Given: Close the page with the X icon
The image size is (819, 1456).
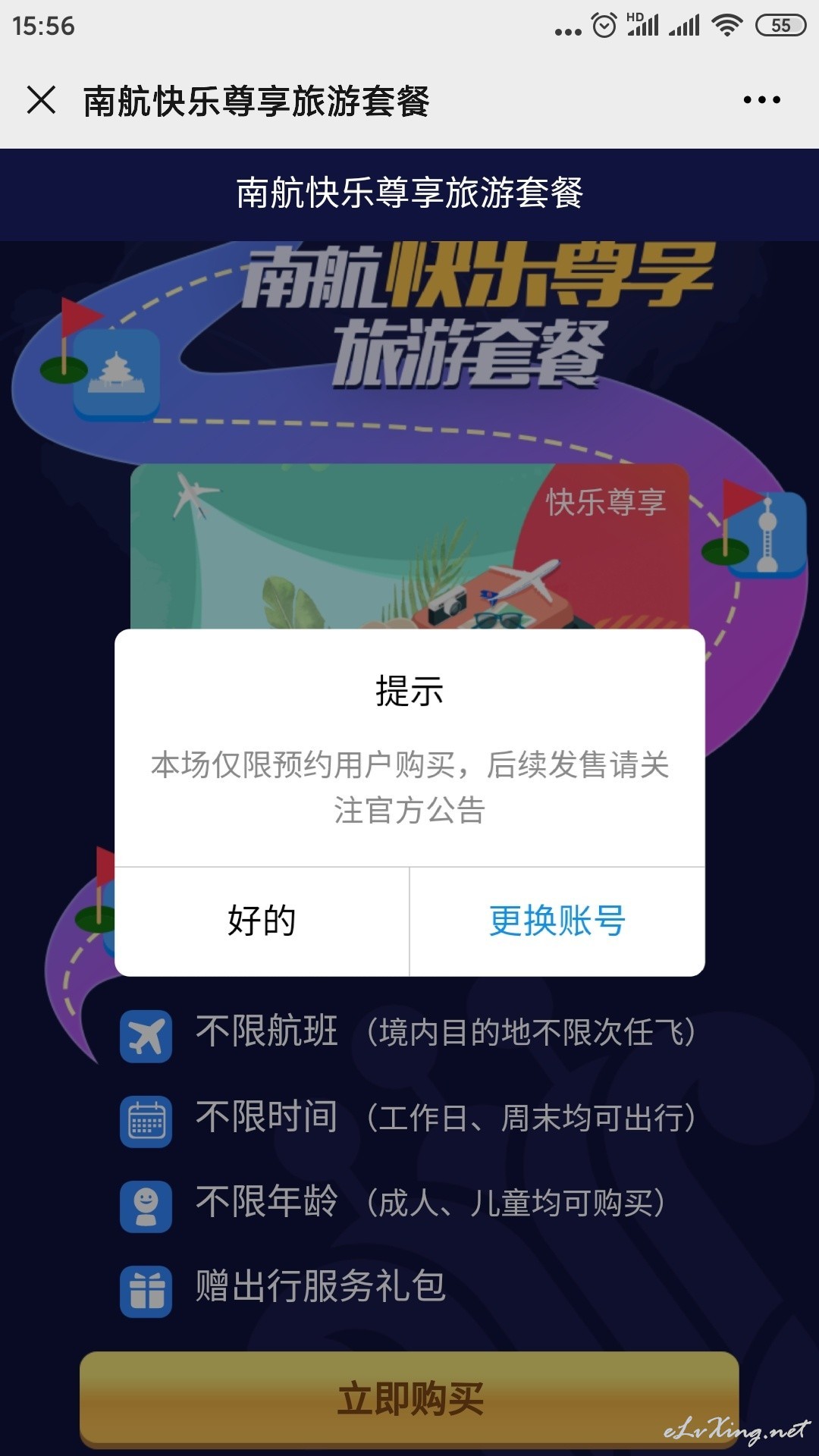Looking at the screenshot, I should (41, 100).
